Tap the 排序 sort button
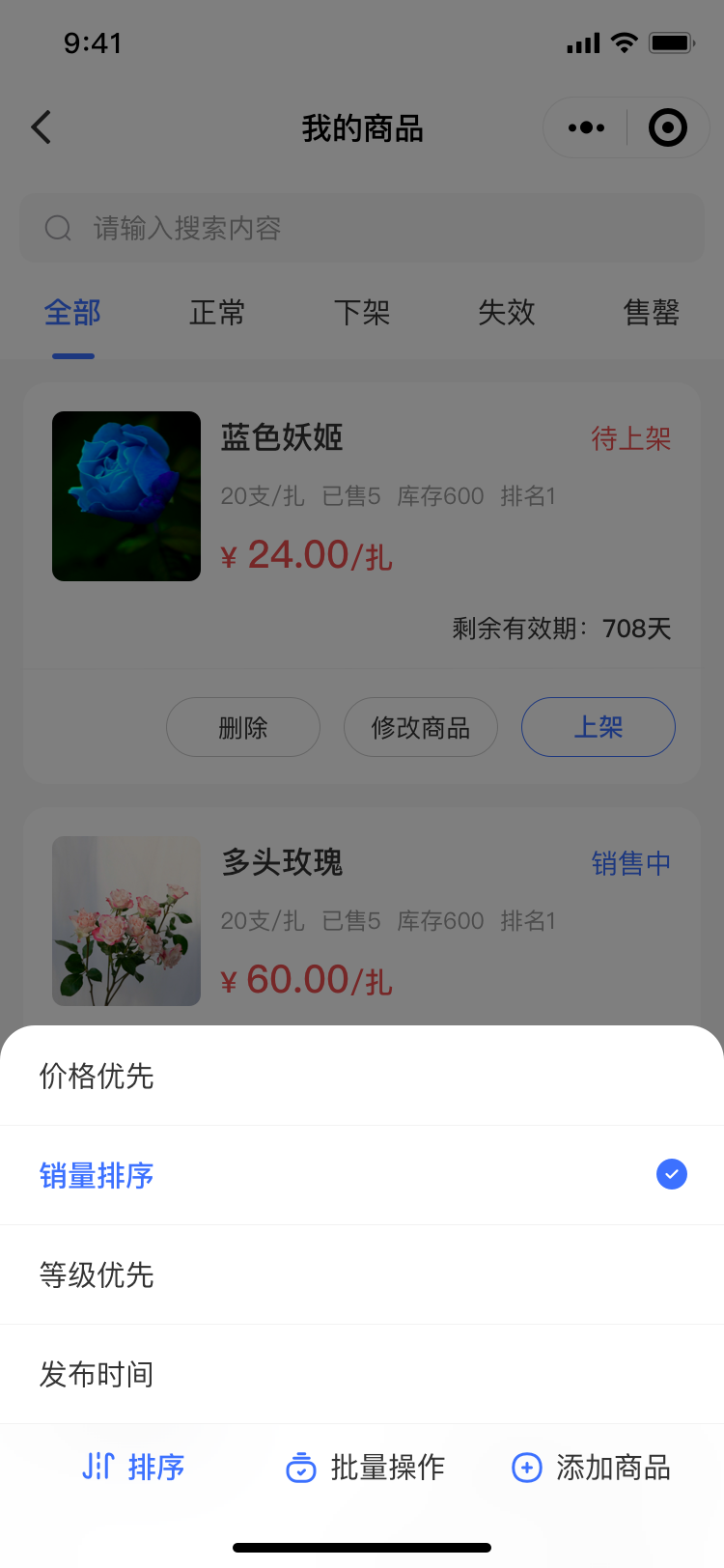724x1568 pixels. click(133, 1467)
